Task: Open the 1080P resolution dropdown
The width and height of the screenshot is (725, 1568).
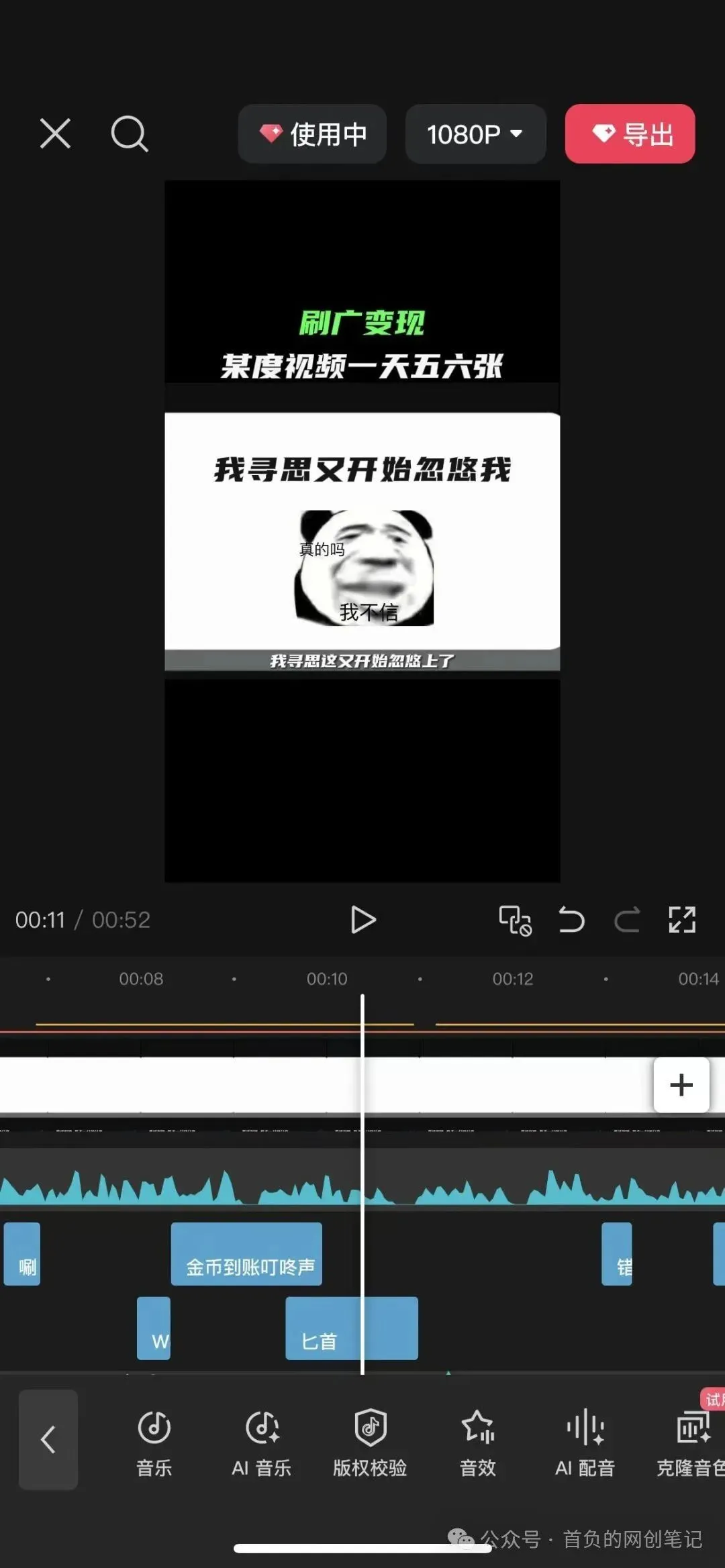Action: tap(475, 134)
